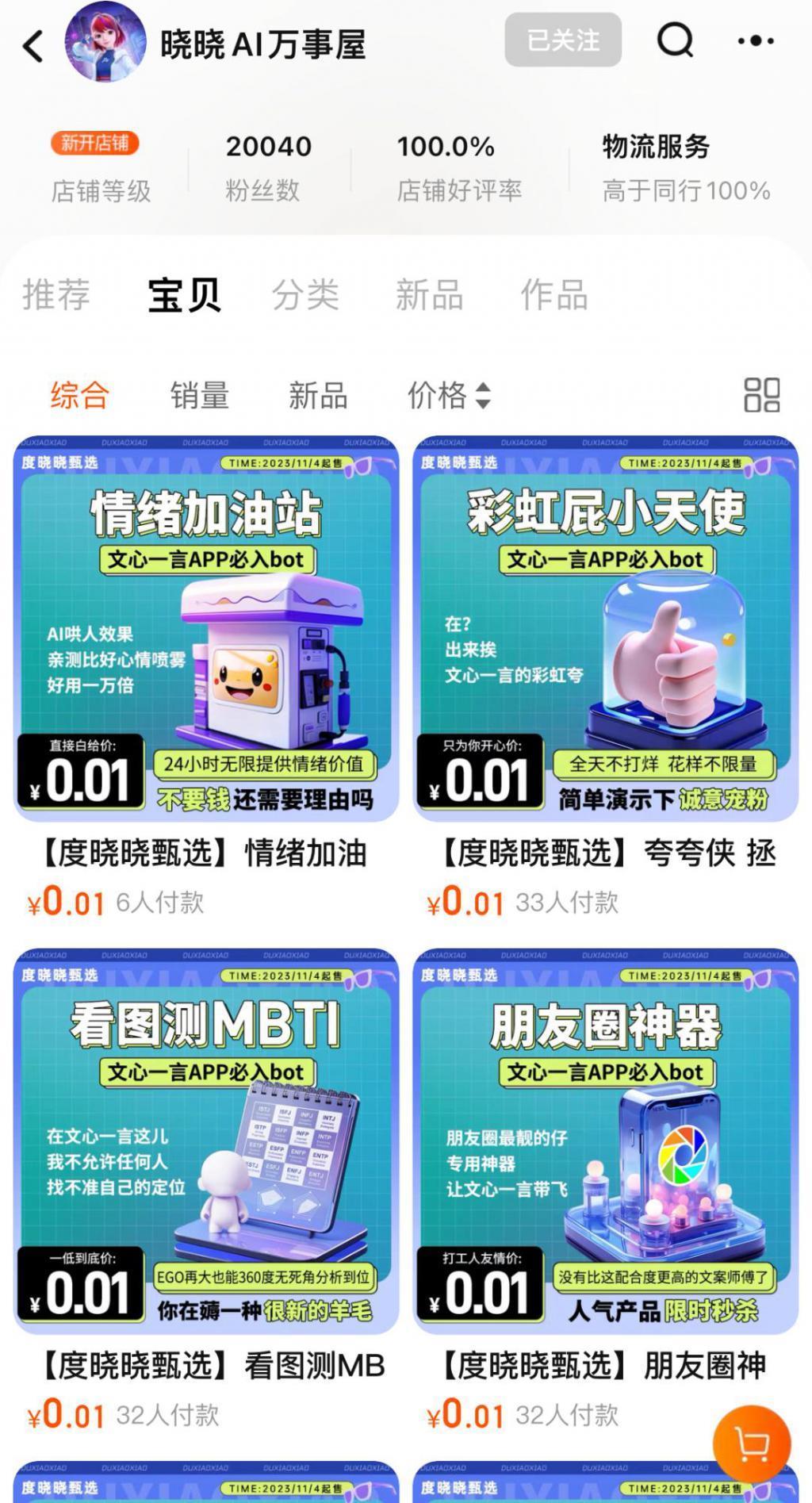Screen dimensions: 812x1503
Task: Sort by 新品 next to 销量
Action: [318, 395]
